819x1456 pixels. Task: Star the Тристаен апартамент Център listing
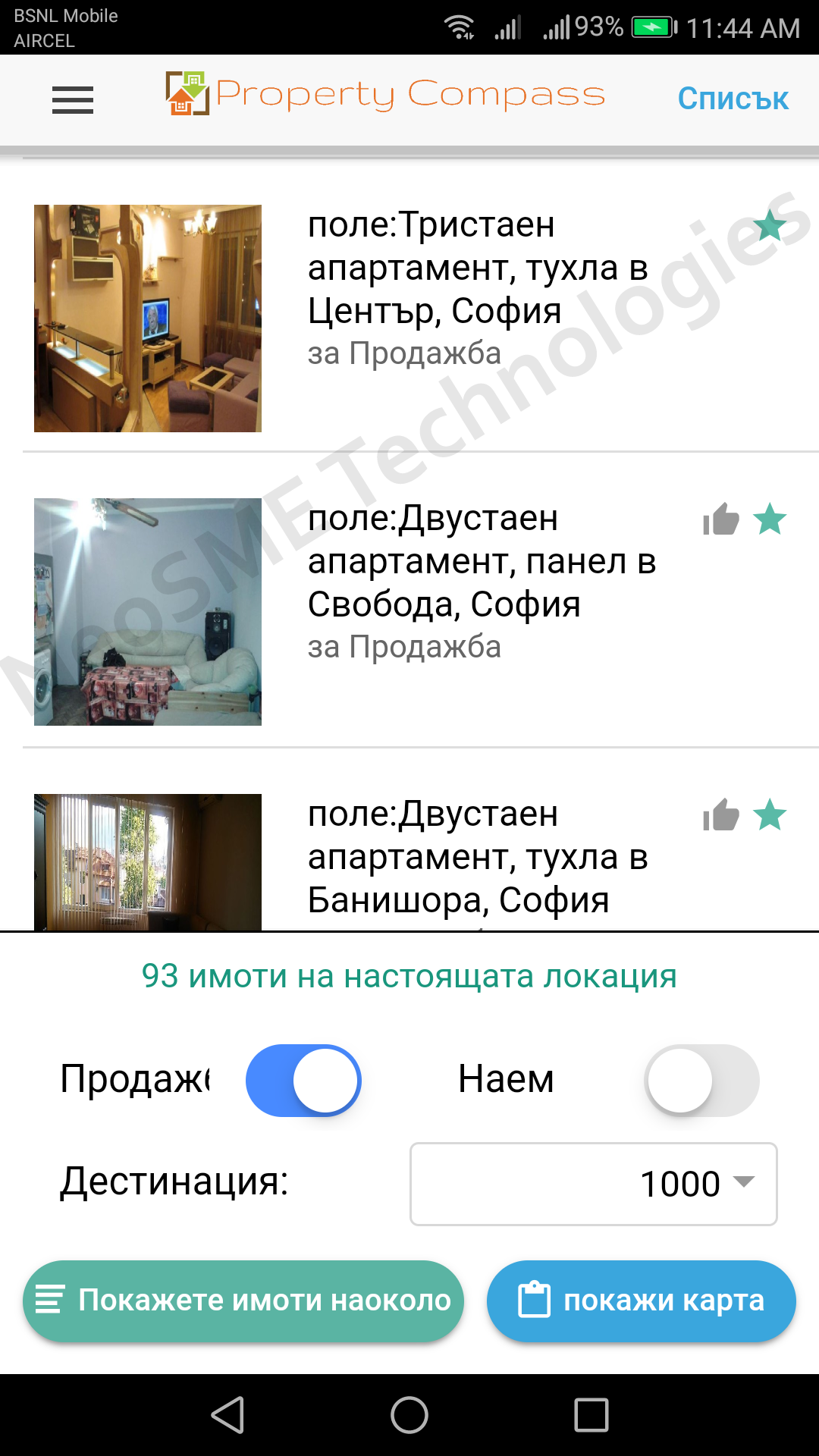click(x=770, y=225)
